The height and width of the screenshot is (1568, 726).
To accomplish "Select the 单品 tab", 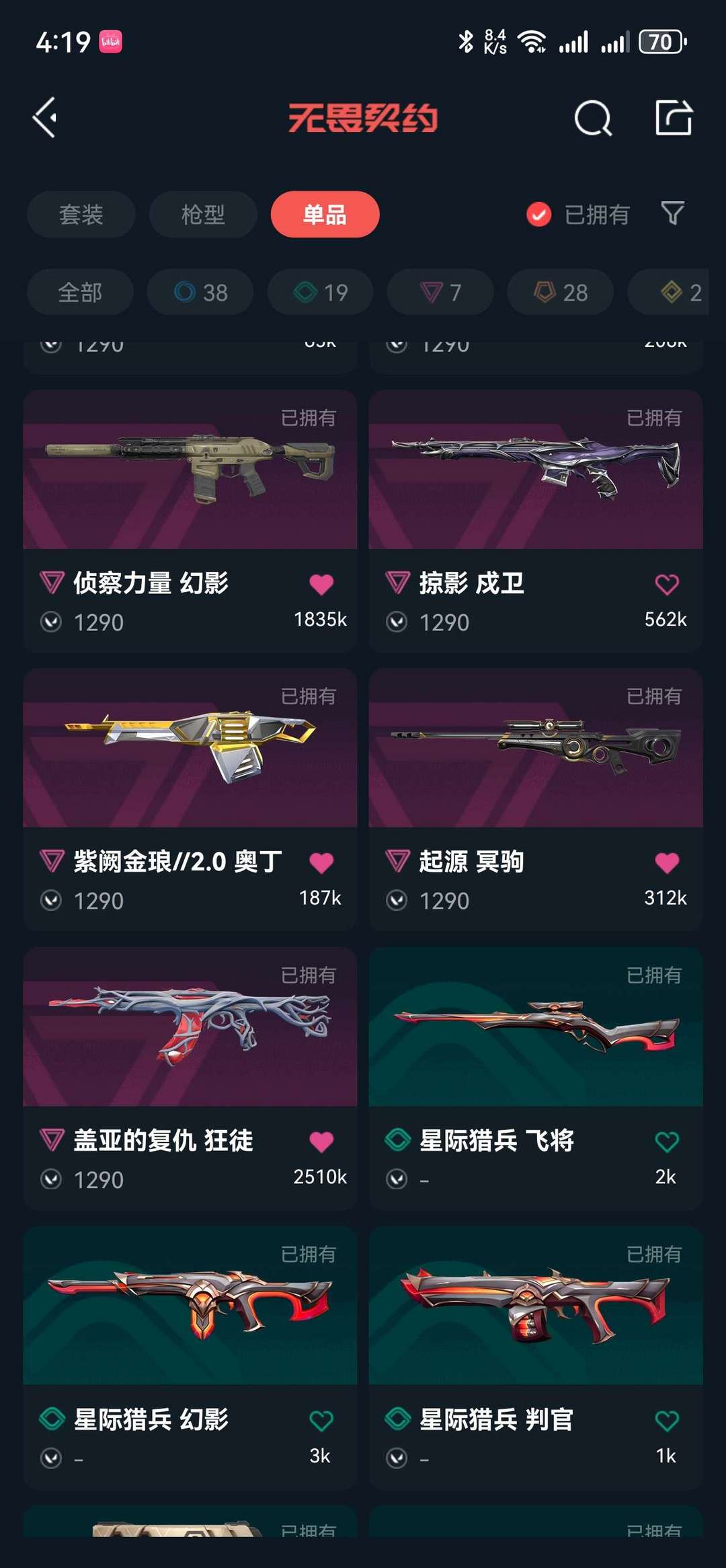I will (325, 215).
